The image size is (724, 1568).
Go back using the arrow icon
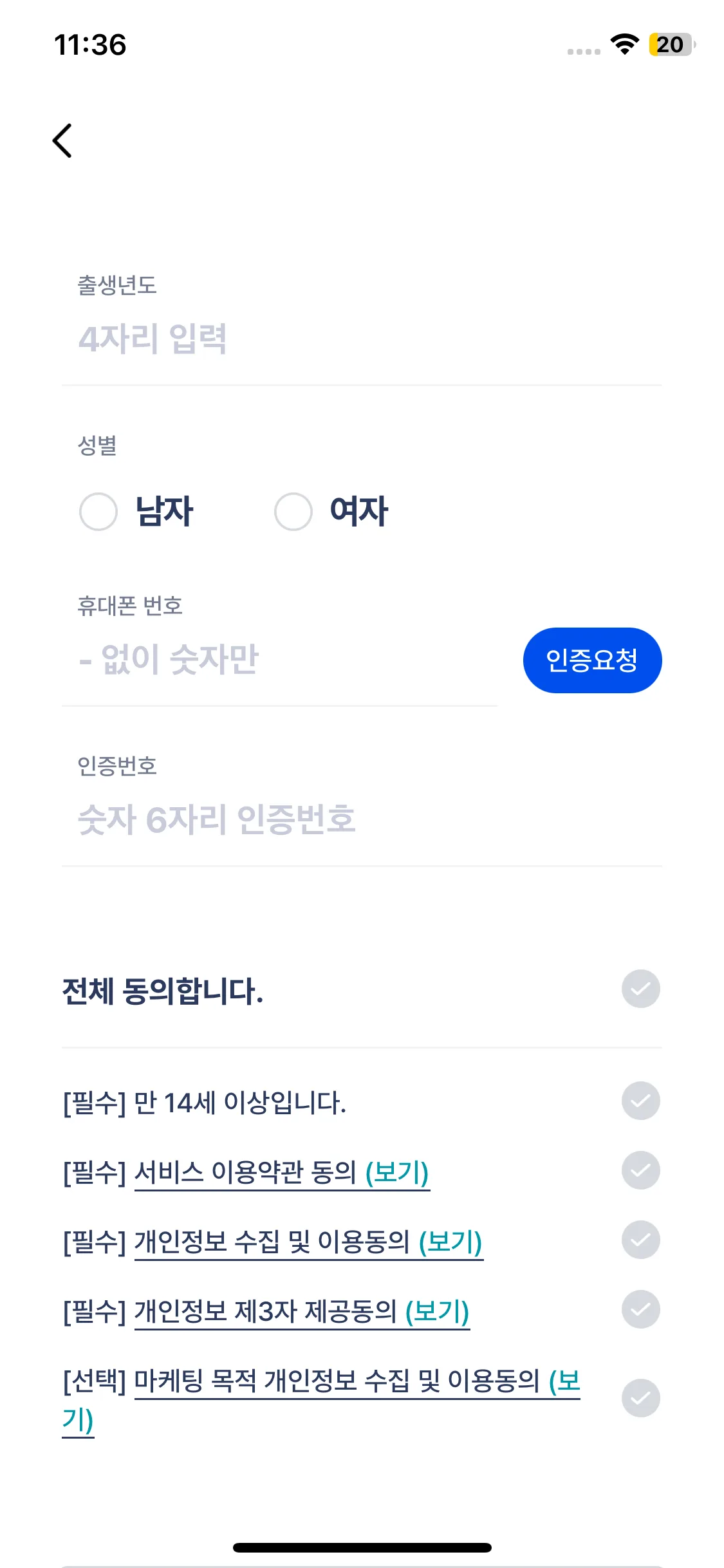62,140
